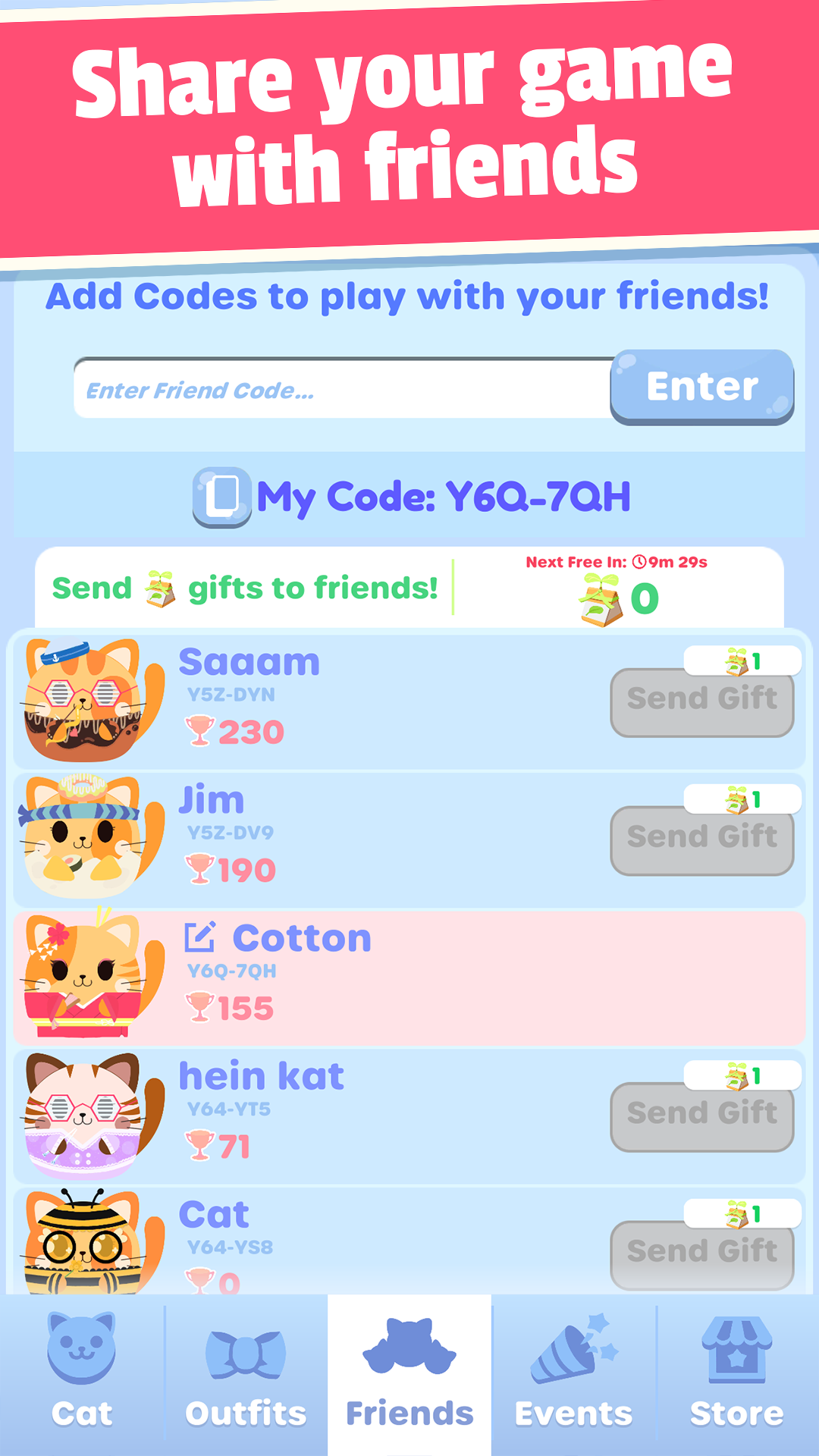The width and height of the screenshot is (819, 1456).
Task: Open the Store tab
Action: click(x=737, y=1373)
